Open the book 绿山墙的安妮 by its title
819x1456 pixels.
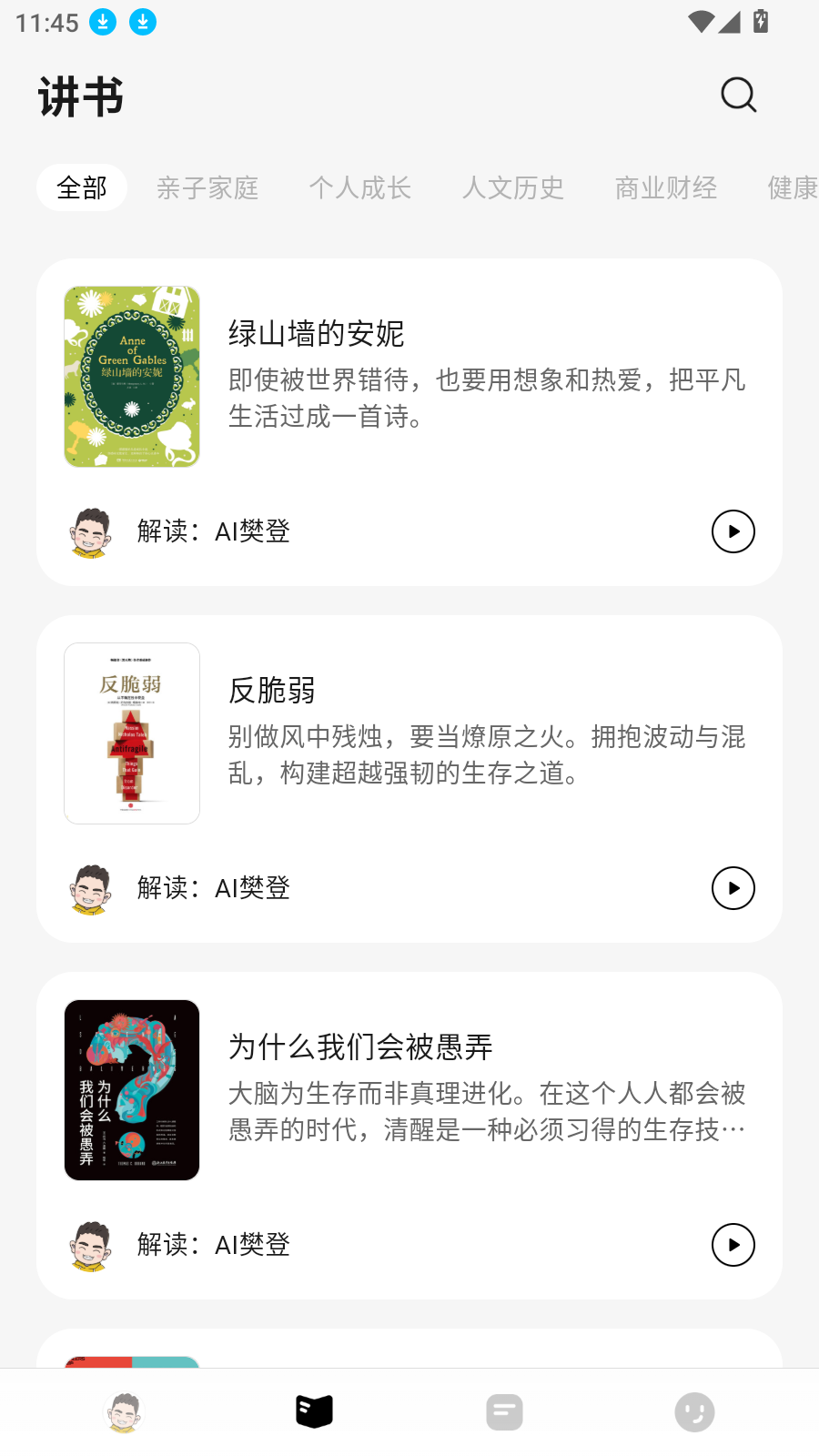pyautogui.click(x=317, y=335)
